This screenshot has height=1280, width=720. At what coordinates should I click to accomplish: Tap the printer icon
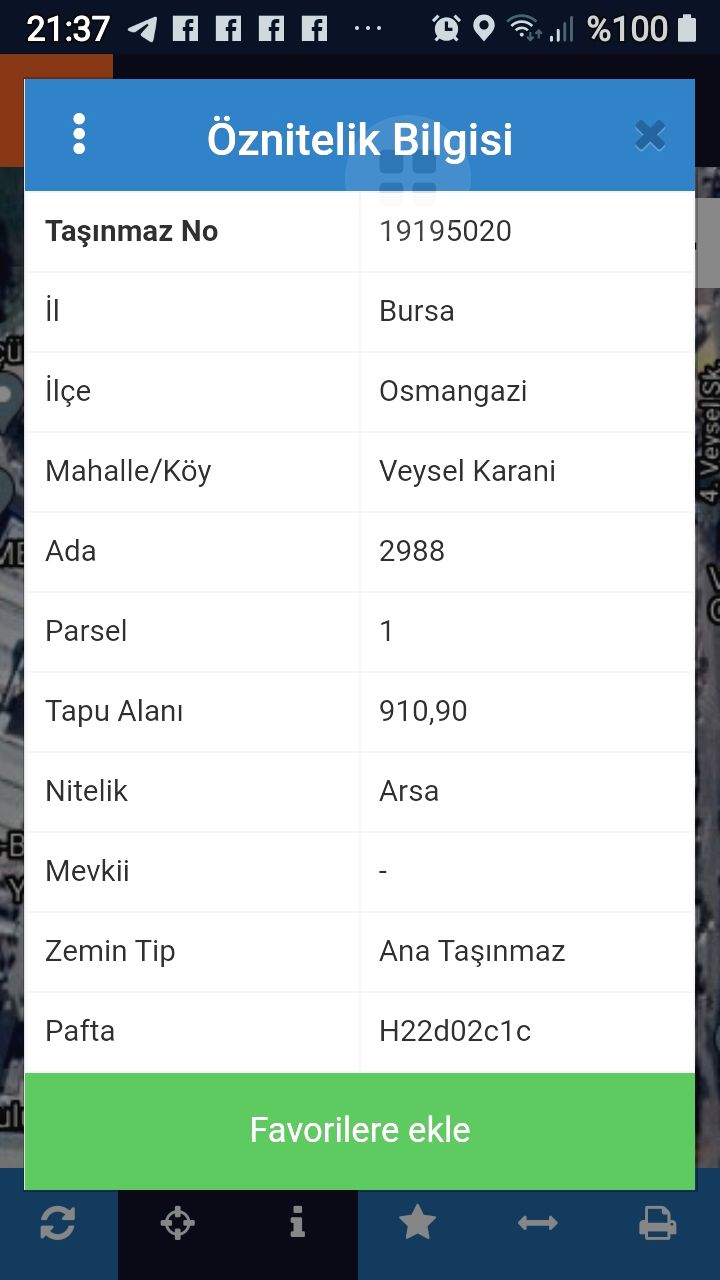(x=657, y=1223)
